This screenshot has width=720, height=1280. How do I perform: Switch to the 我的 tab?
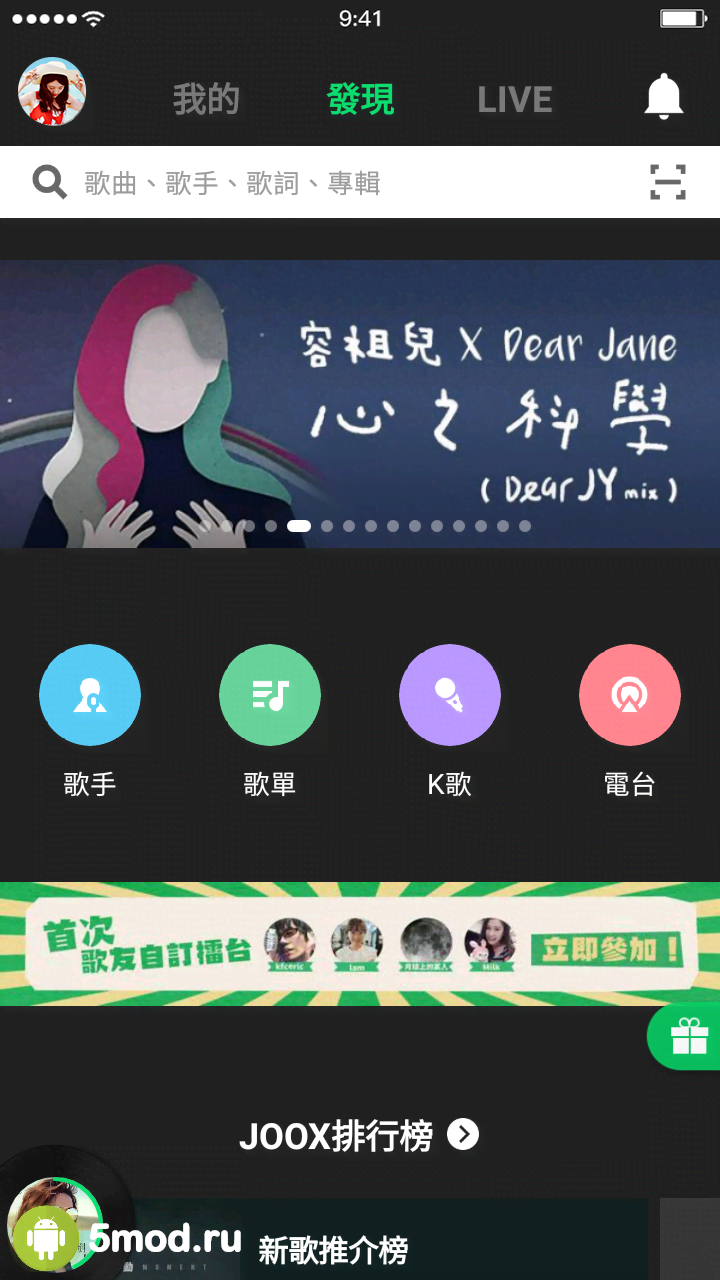tap(206, 99)
